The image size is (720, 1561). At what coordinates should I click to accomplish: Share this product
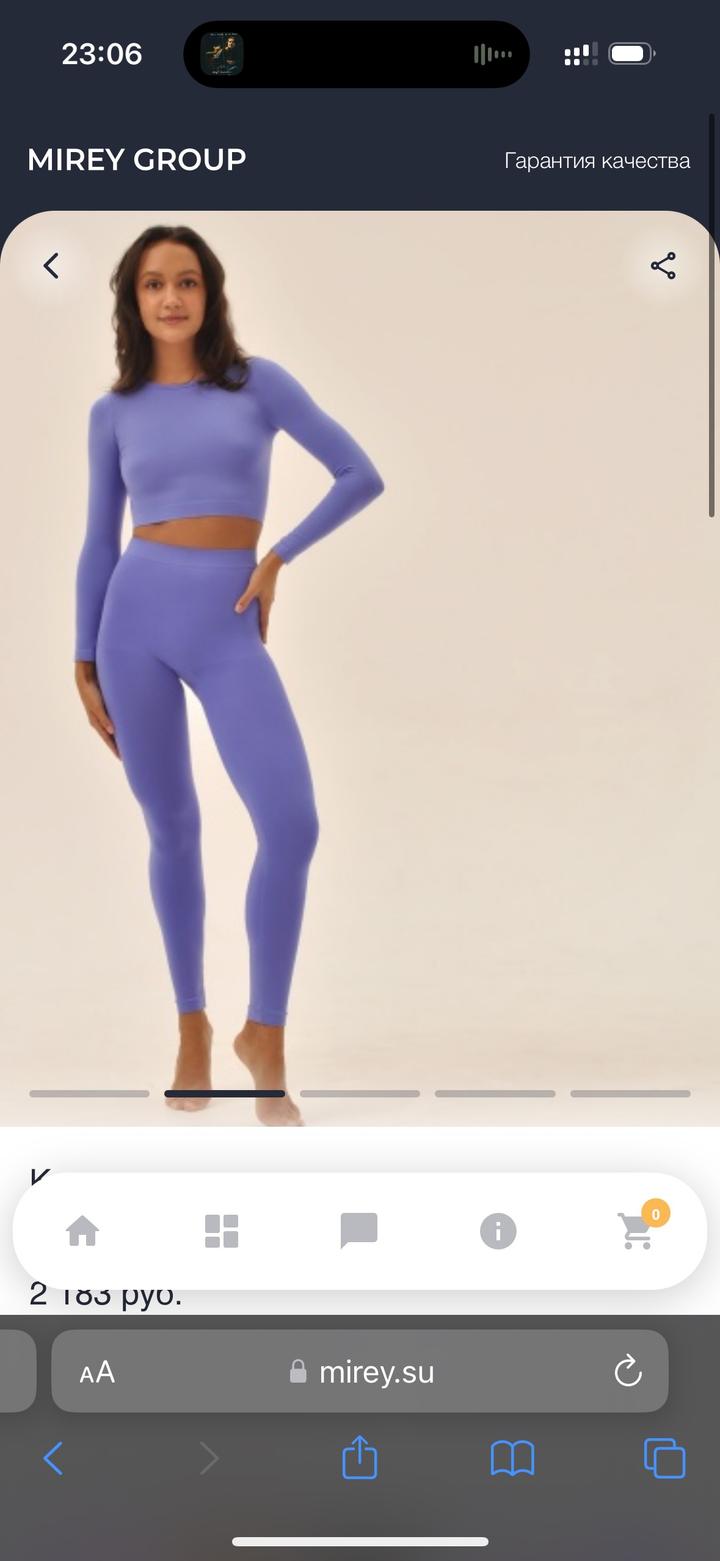click(663, 266)
